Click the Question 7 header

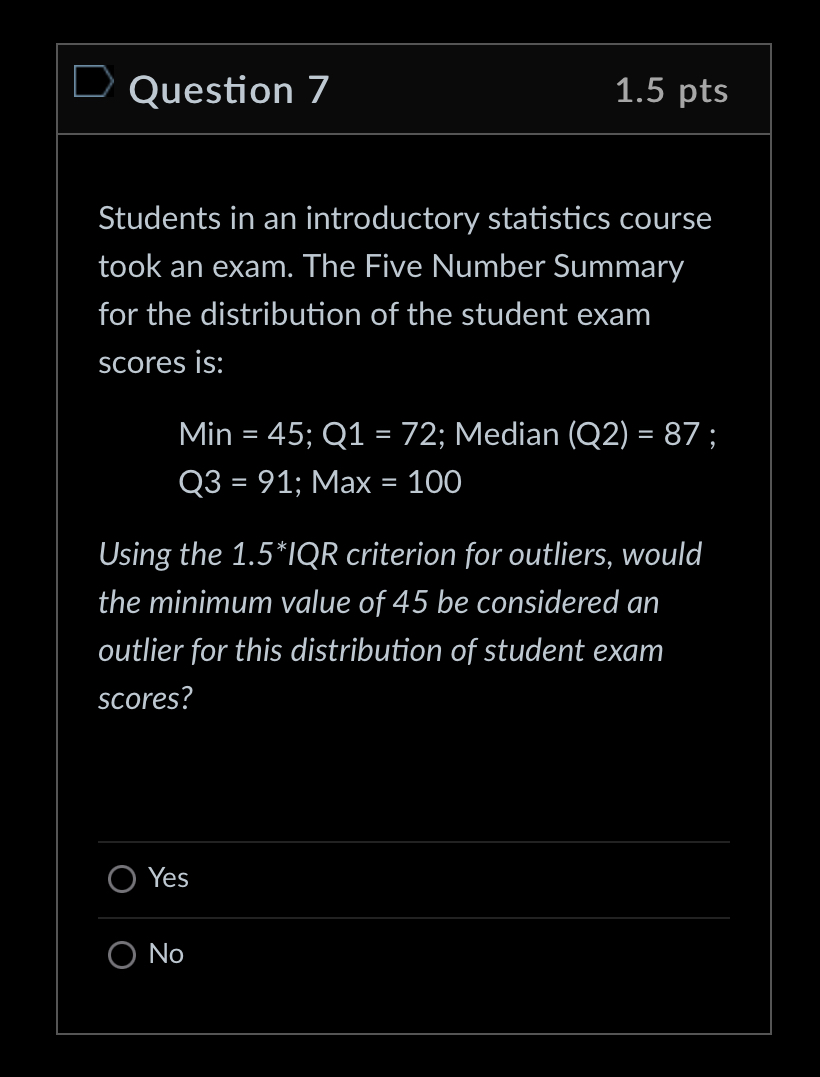coord(228,90)
